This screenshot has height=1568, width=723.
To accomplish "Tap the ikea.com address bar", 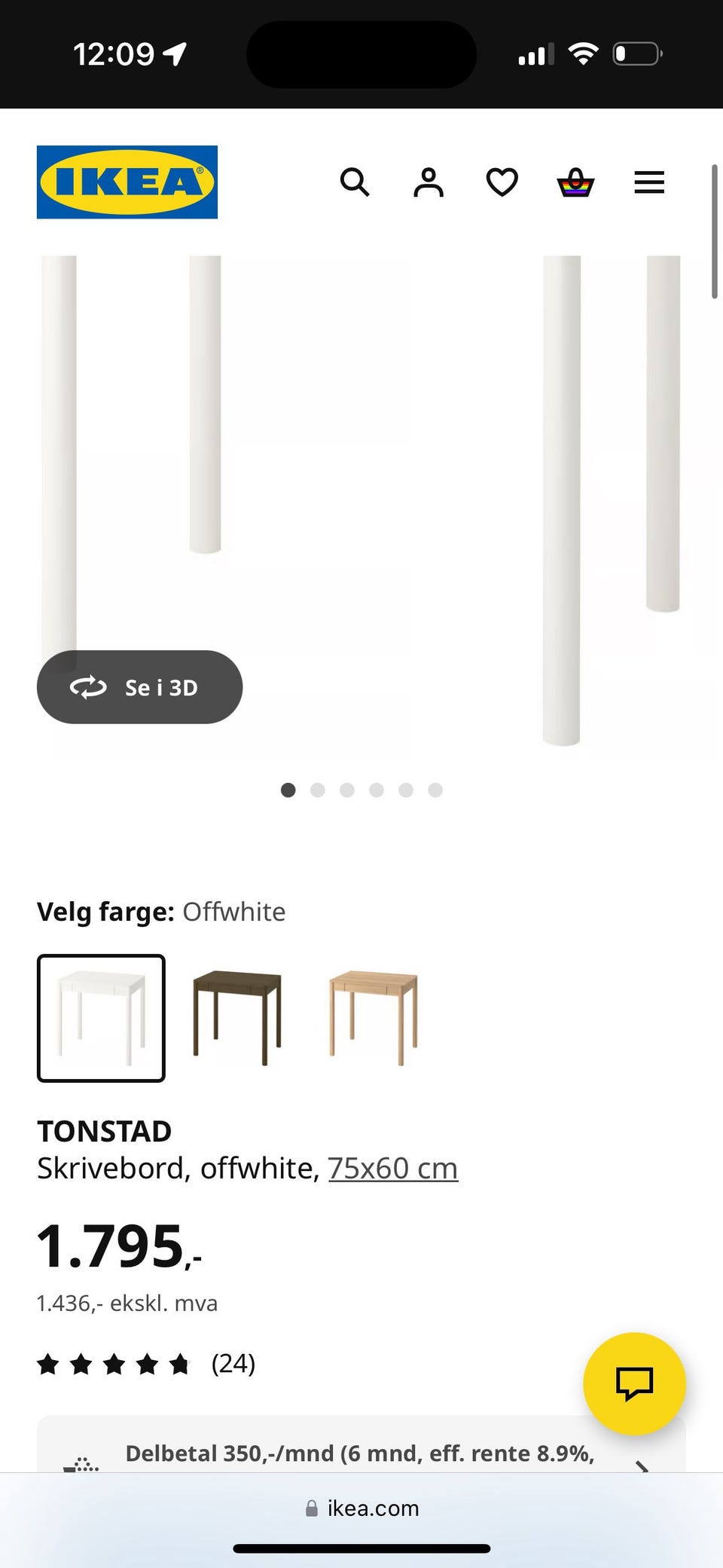I will 361,1508.
